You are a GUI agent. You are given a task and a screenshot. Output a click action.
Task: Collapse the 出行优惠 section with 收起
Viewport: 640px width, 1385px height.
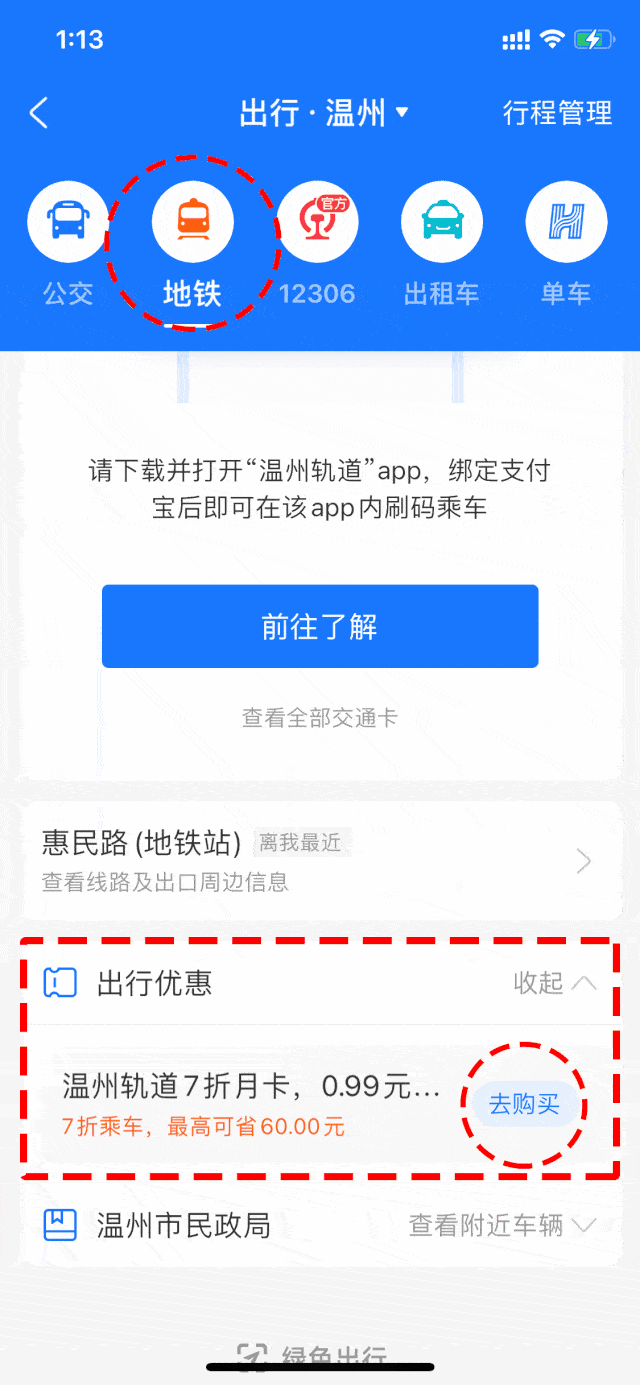click(555, 983)
